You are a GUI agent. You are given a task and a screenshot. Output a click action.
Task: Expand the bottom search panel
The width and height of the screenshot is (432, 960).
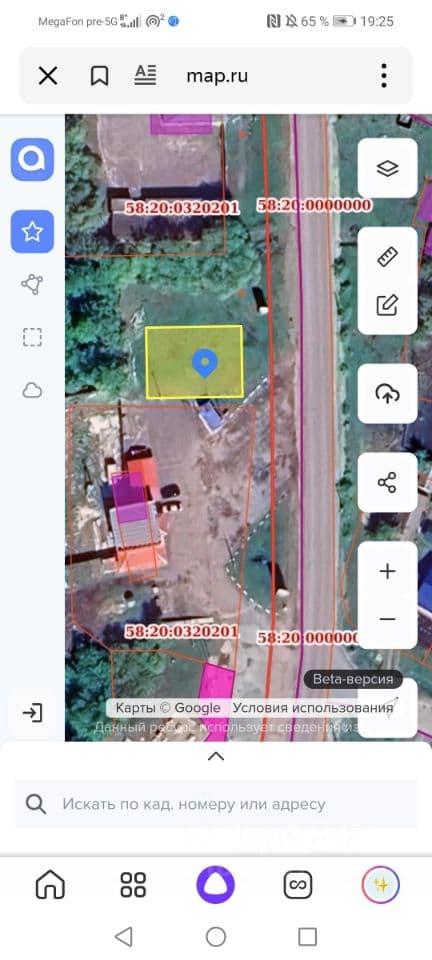click(215, 756)
